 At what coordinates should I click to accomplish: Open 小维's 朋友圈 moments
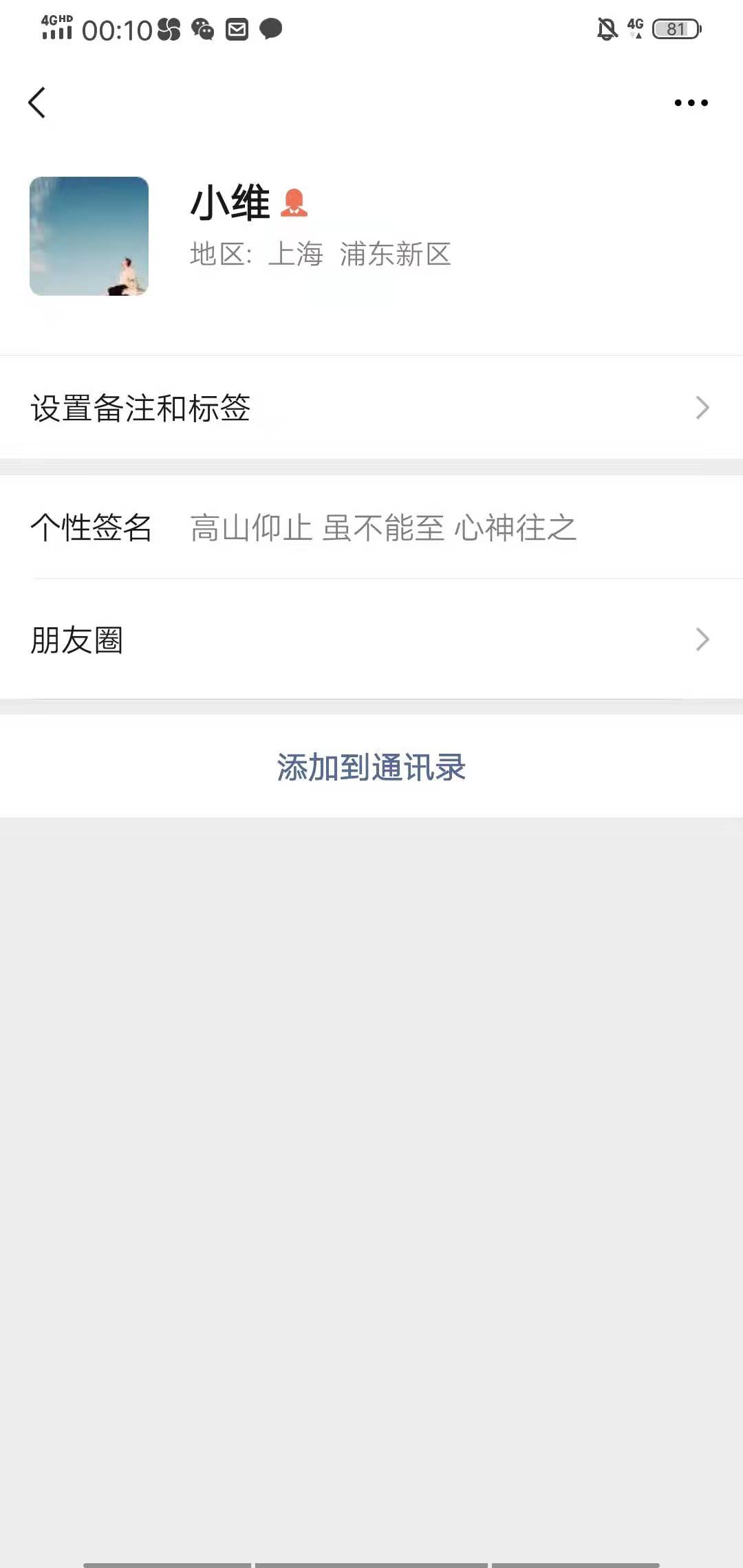tap(371, 640)
